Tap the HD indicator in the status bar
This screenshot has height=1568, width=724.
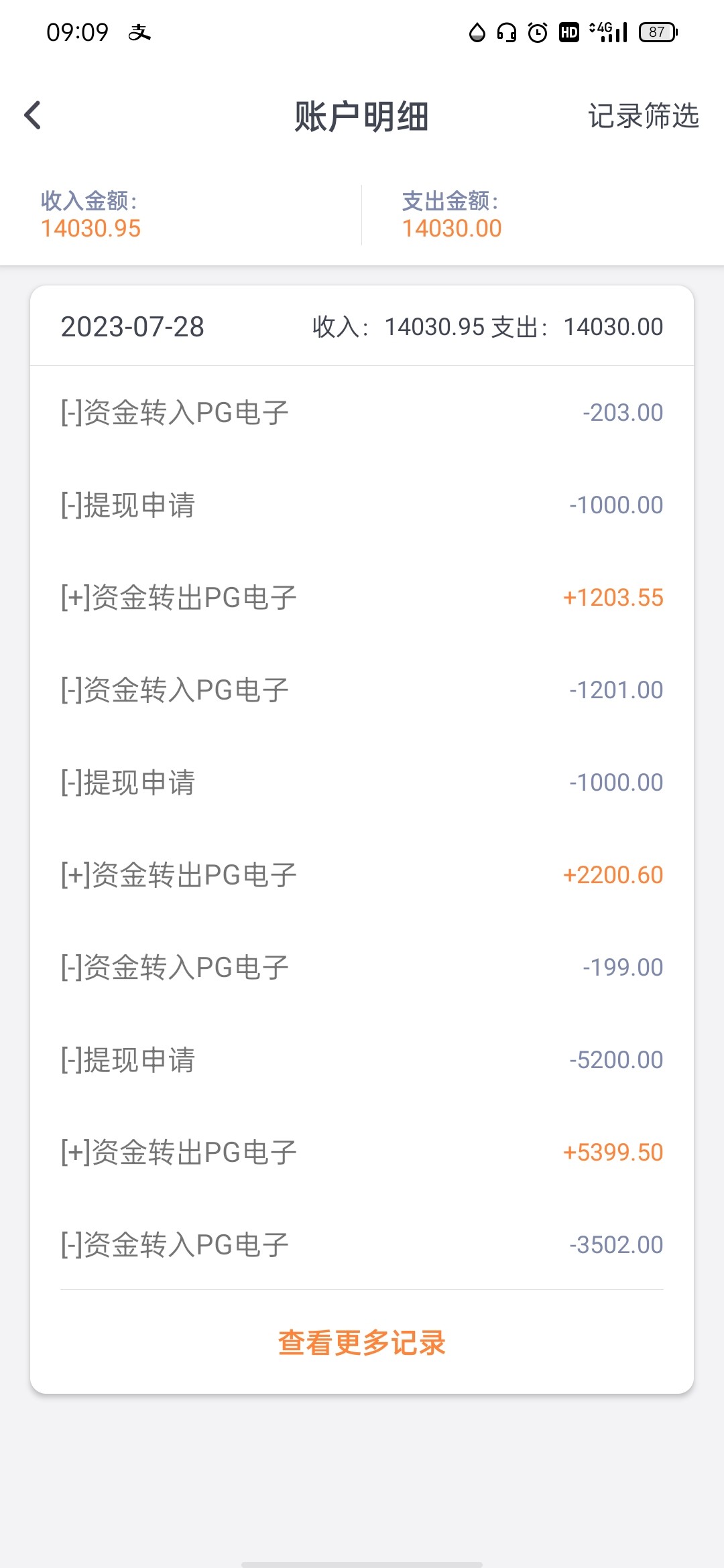[568, 32]
